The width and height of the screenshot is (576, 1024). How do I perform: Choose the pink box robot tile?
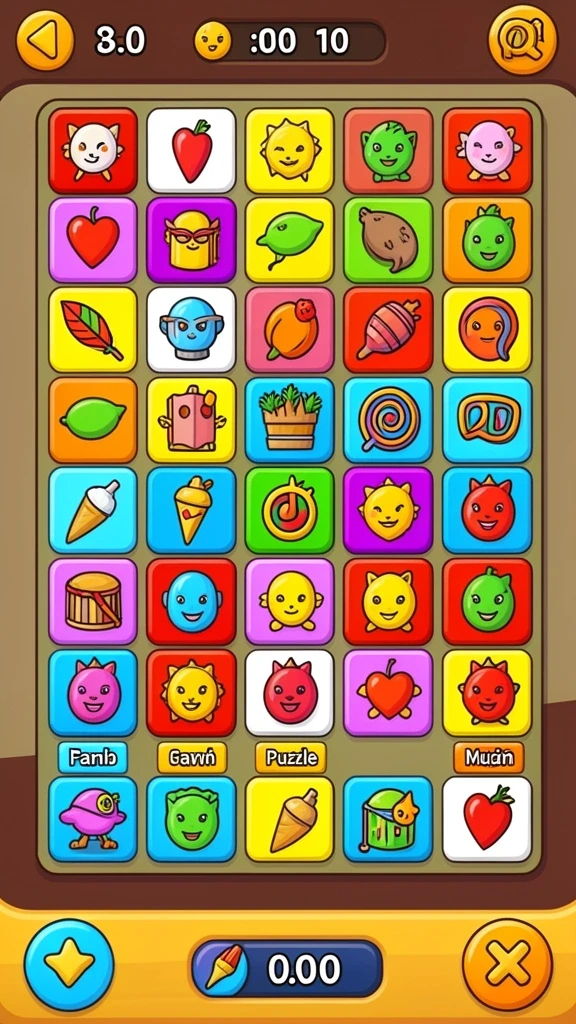click(x=191, y=420)
